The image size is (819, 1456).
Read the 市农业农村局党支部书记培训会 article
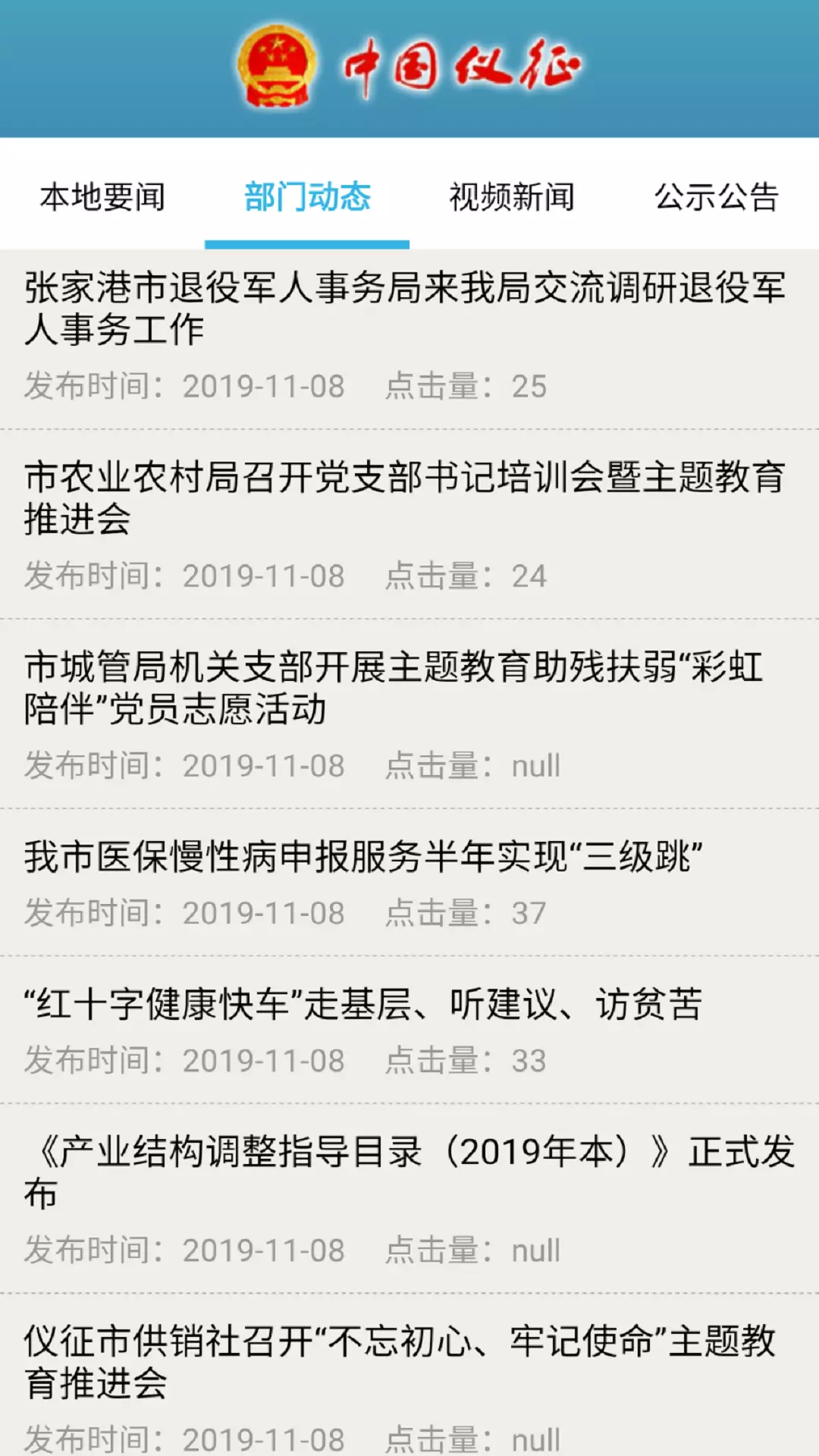(409, 525)
